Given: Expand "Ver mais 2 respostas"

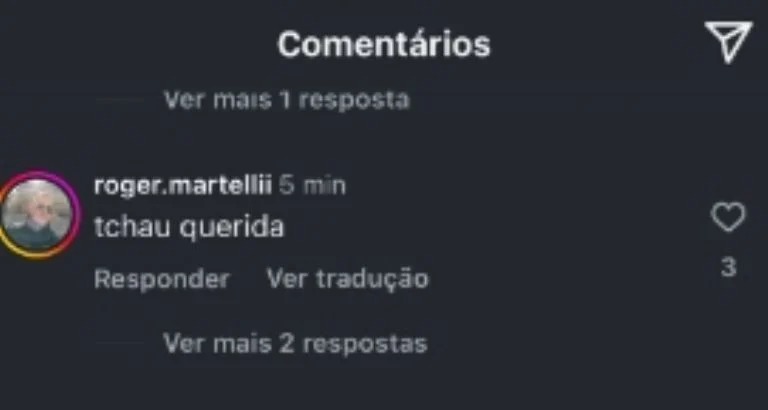Looking at the screenshot, I should (295, 344).
